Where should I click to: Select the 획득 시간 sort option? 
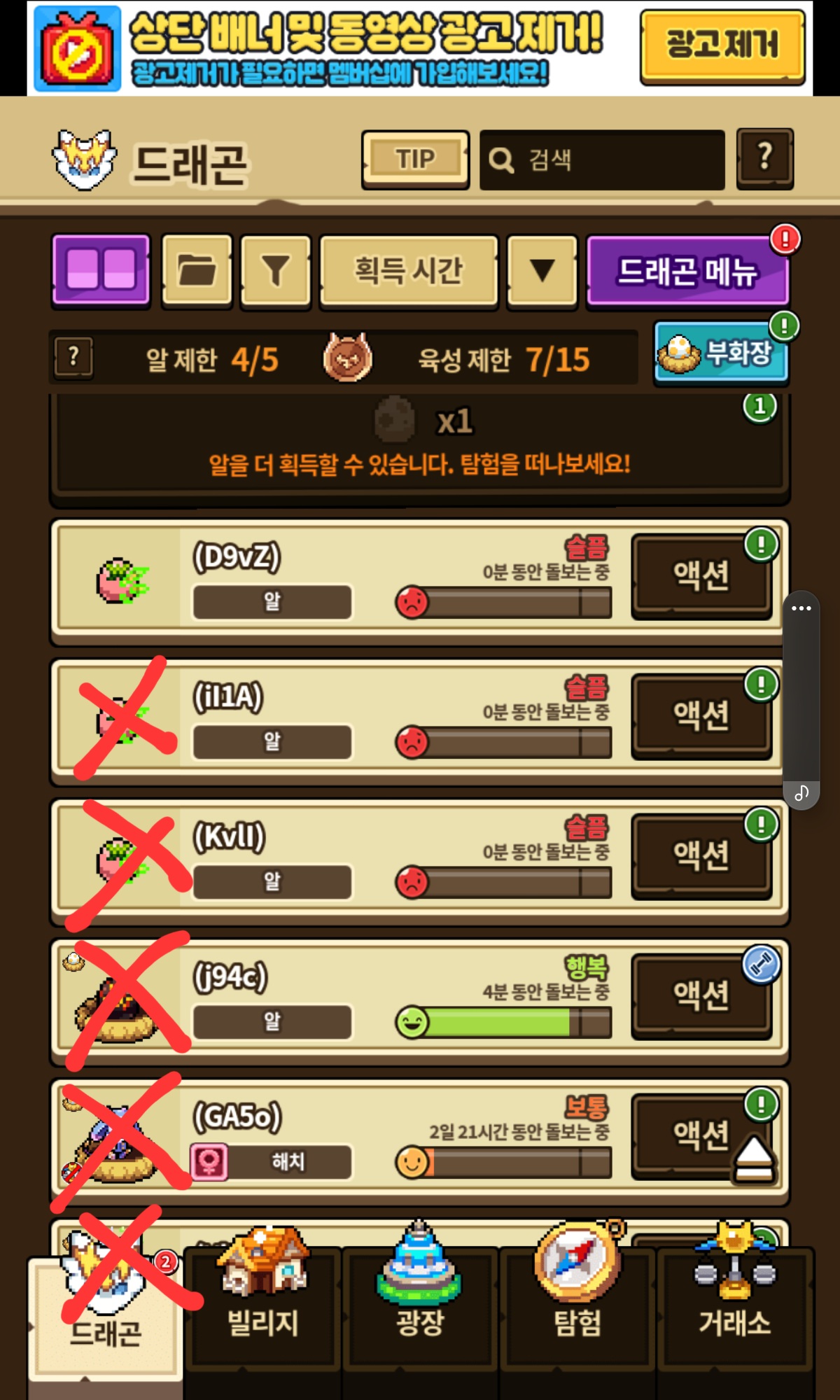point(409,271)
